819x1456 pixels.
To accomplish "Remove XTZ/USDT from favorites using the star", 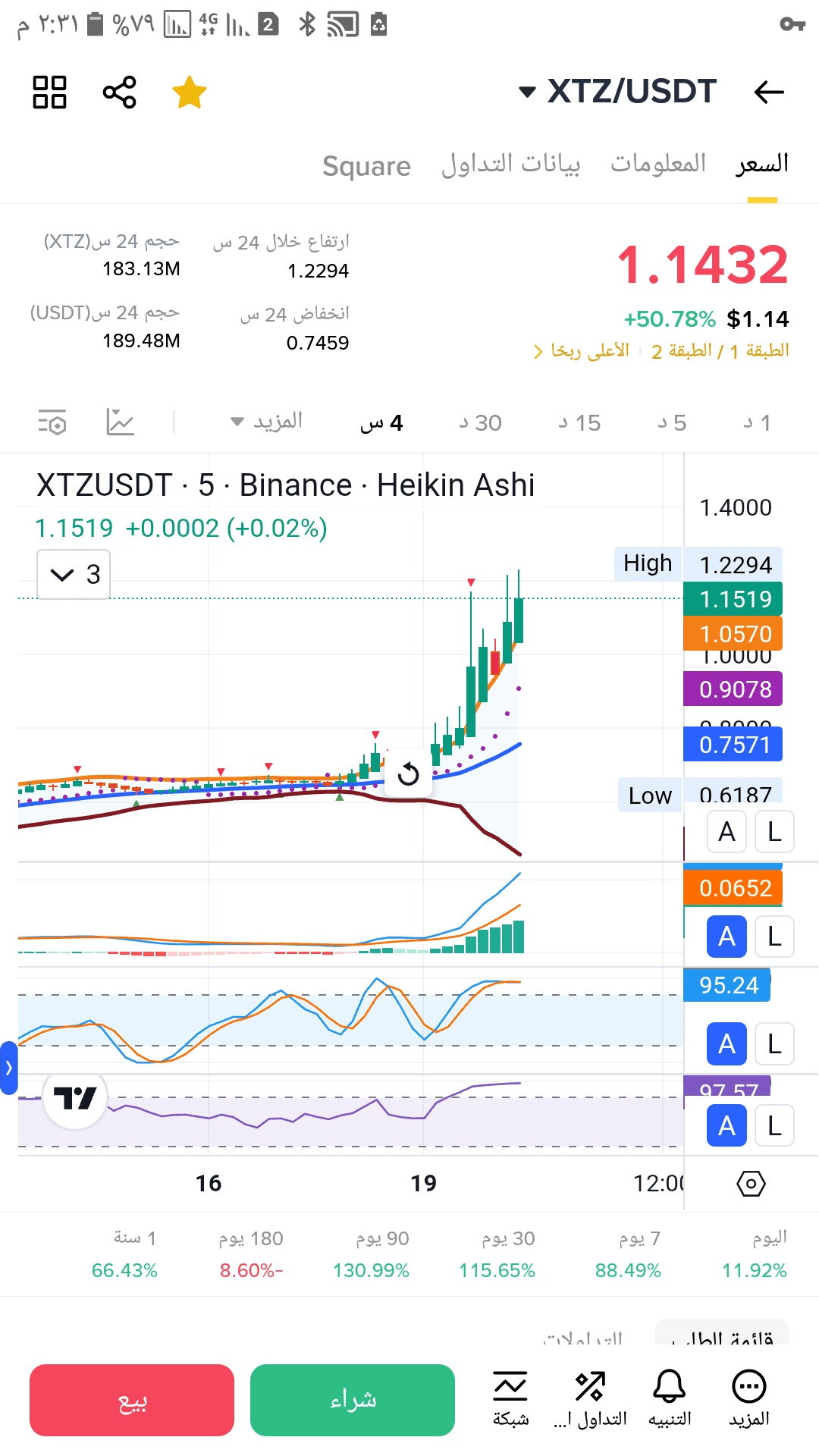I will [189, 93].
